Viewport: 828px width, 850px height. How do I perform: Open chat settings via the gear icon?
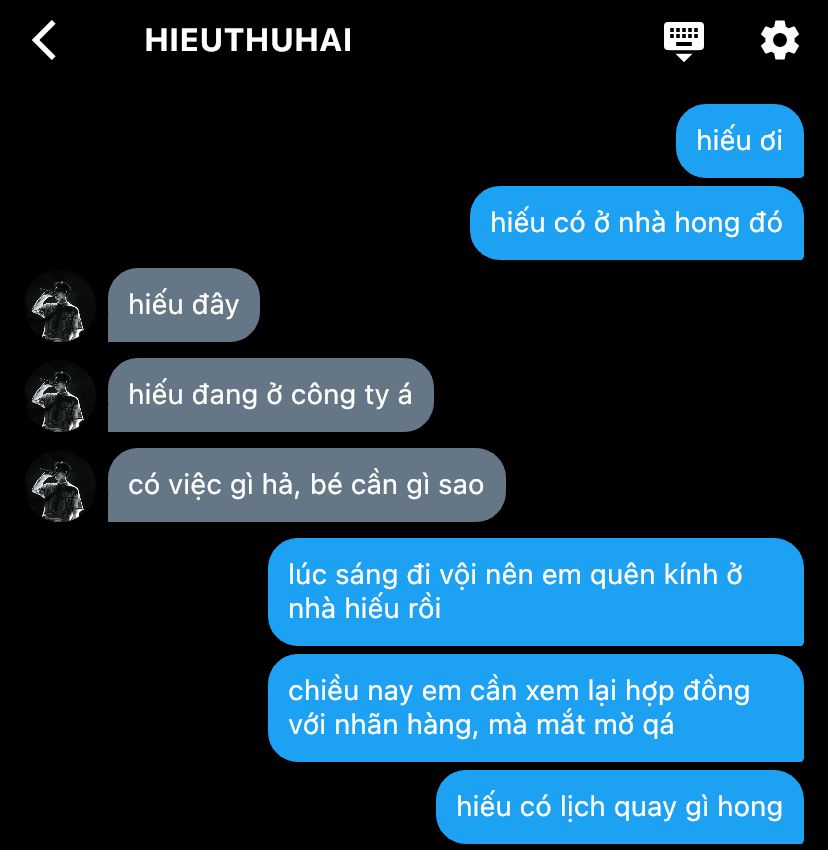point(779,41)
